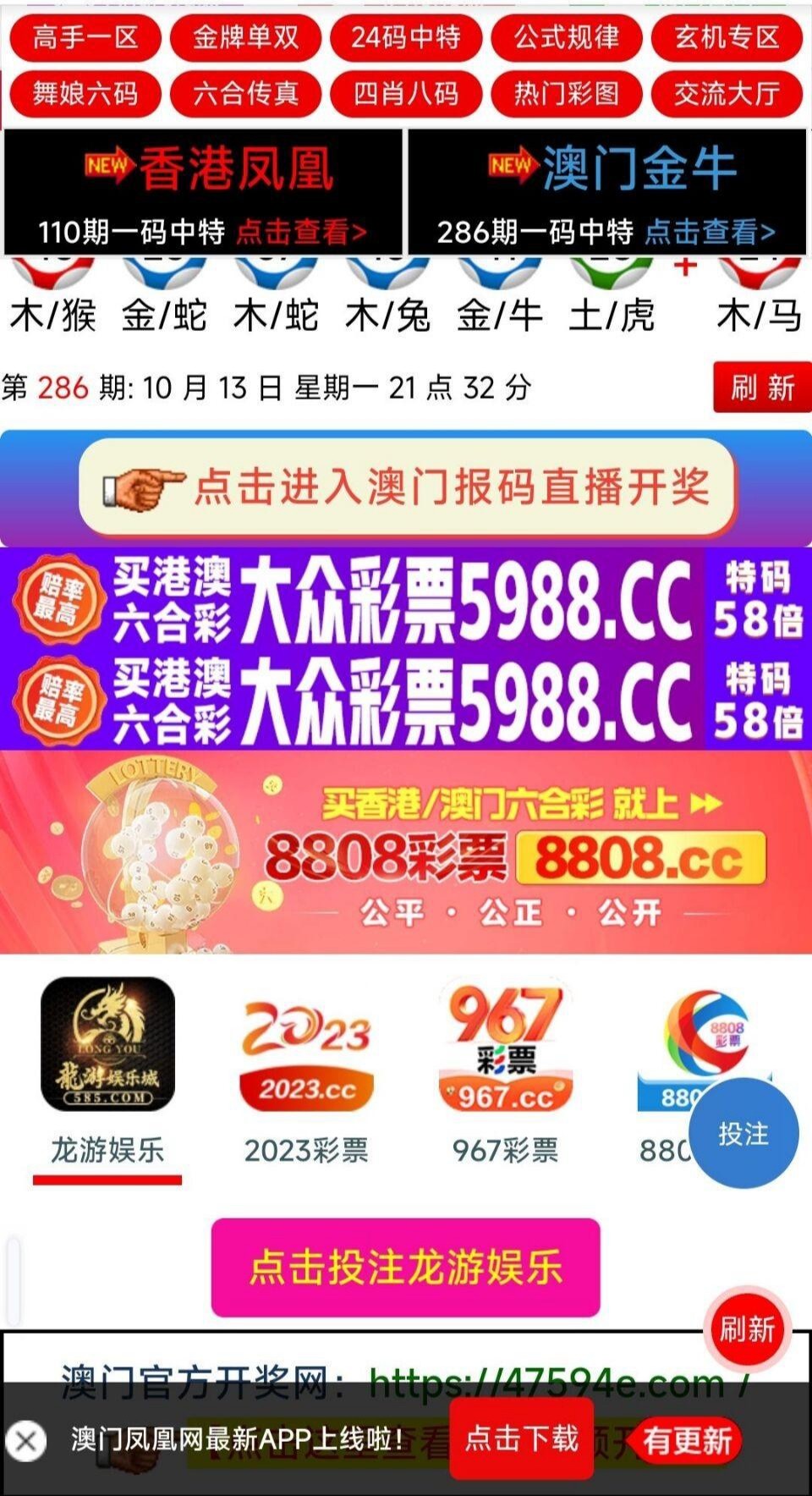Open the 高手一区 section
The height and width of the screenshot is (1496, 812).
(x=85, y=37)
